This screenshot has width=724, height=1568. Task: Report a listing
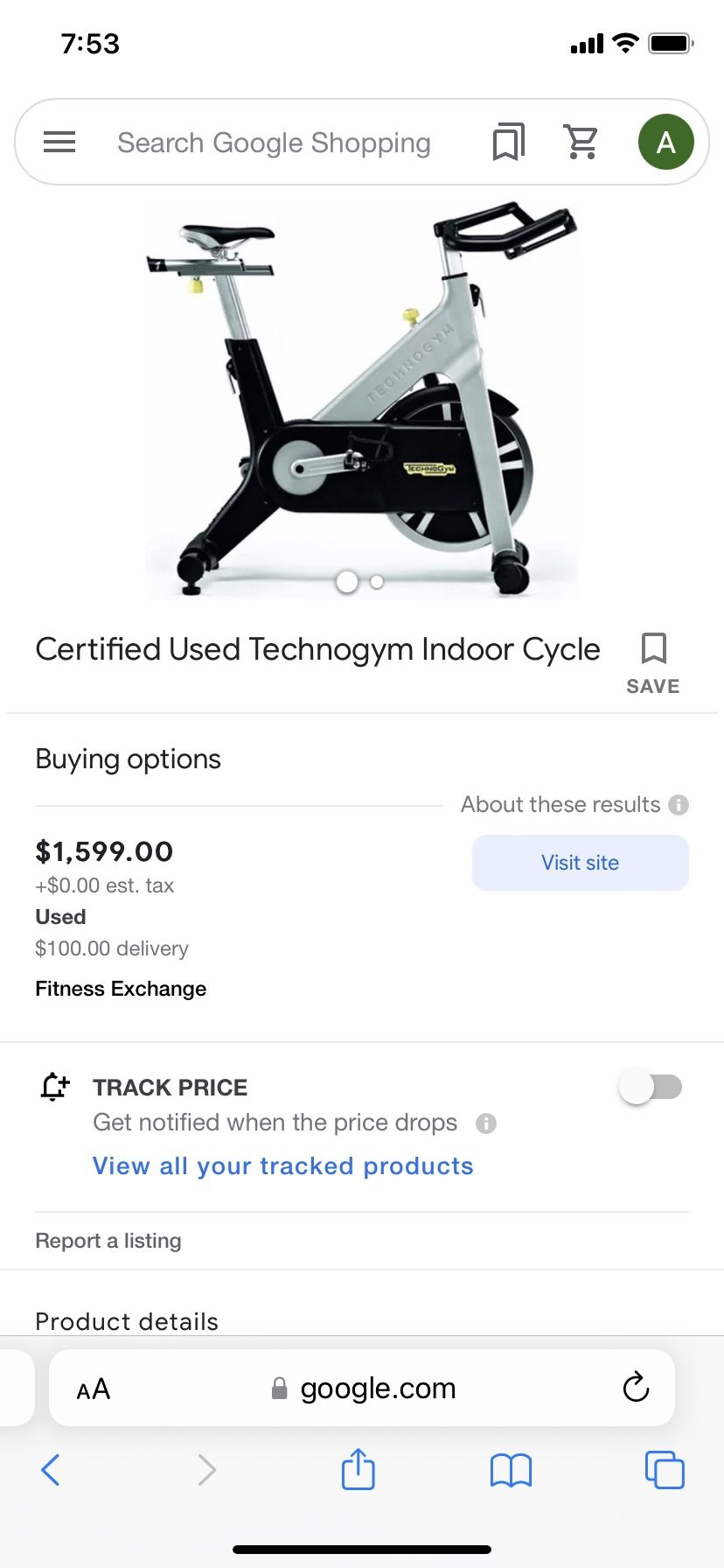click(x=108, y=1241)
